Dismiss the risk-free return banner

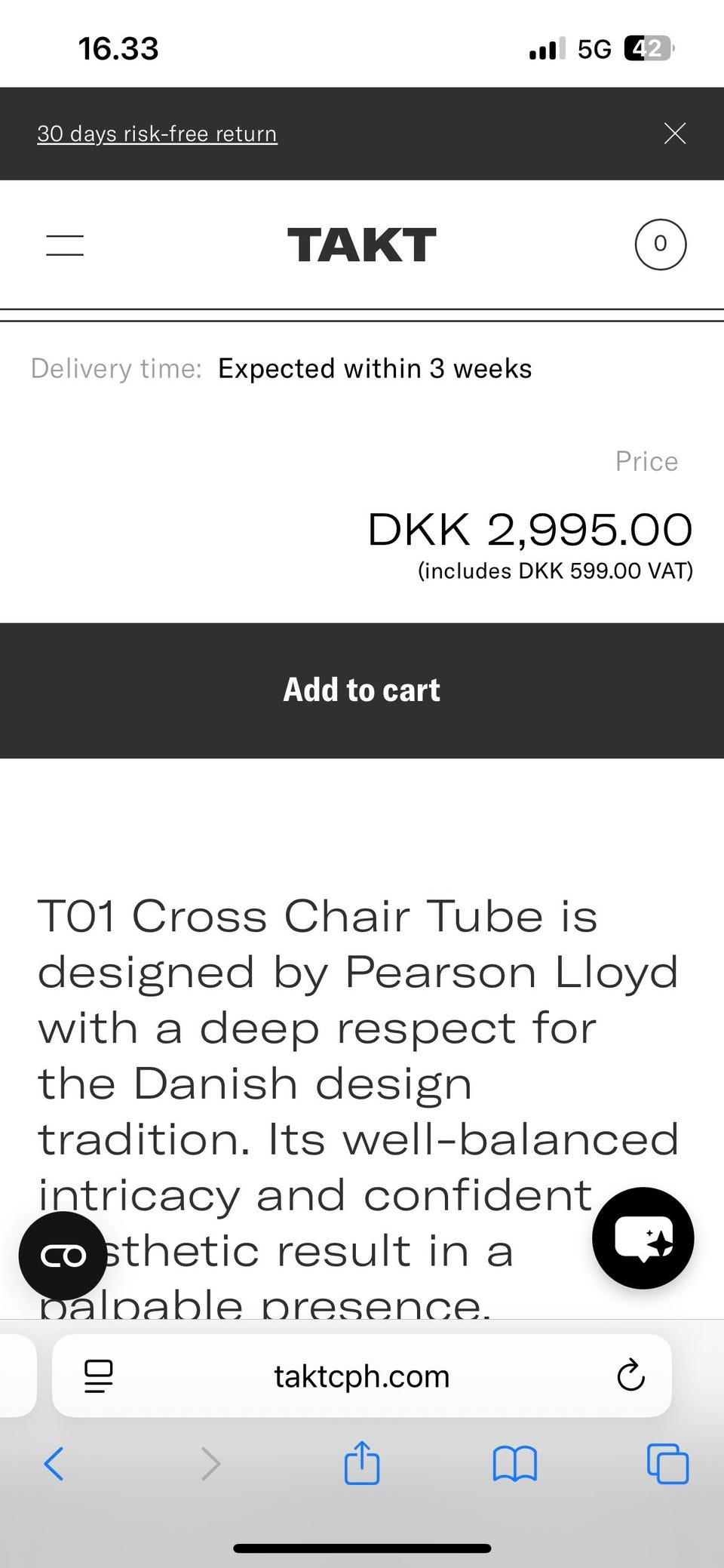pyautogui.click(x=674, y=134)
